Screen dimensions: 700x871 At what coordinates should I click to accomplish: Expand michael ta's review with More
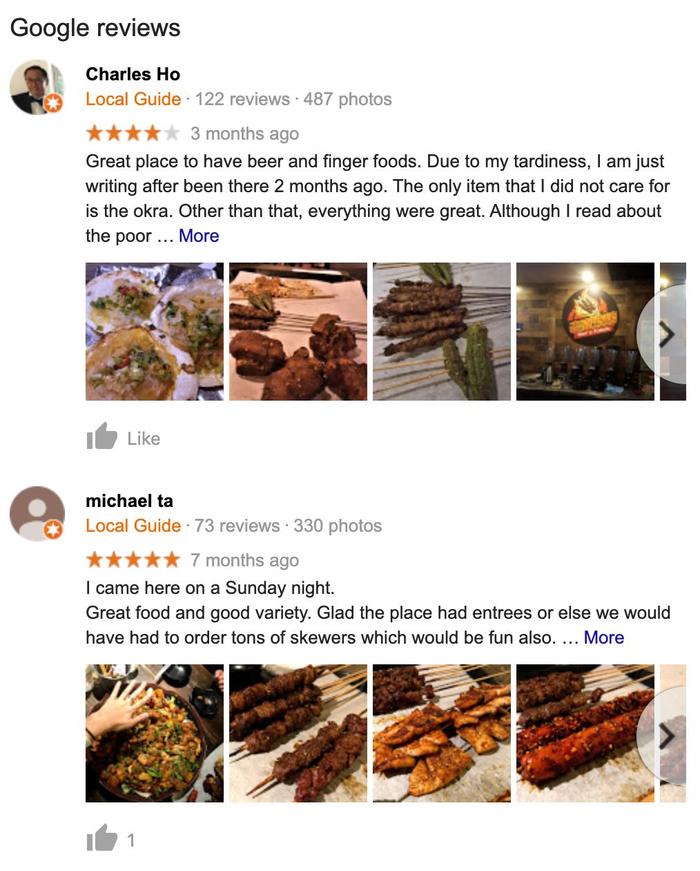coord(604,638)
